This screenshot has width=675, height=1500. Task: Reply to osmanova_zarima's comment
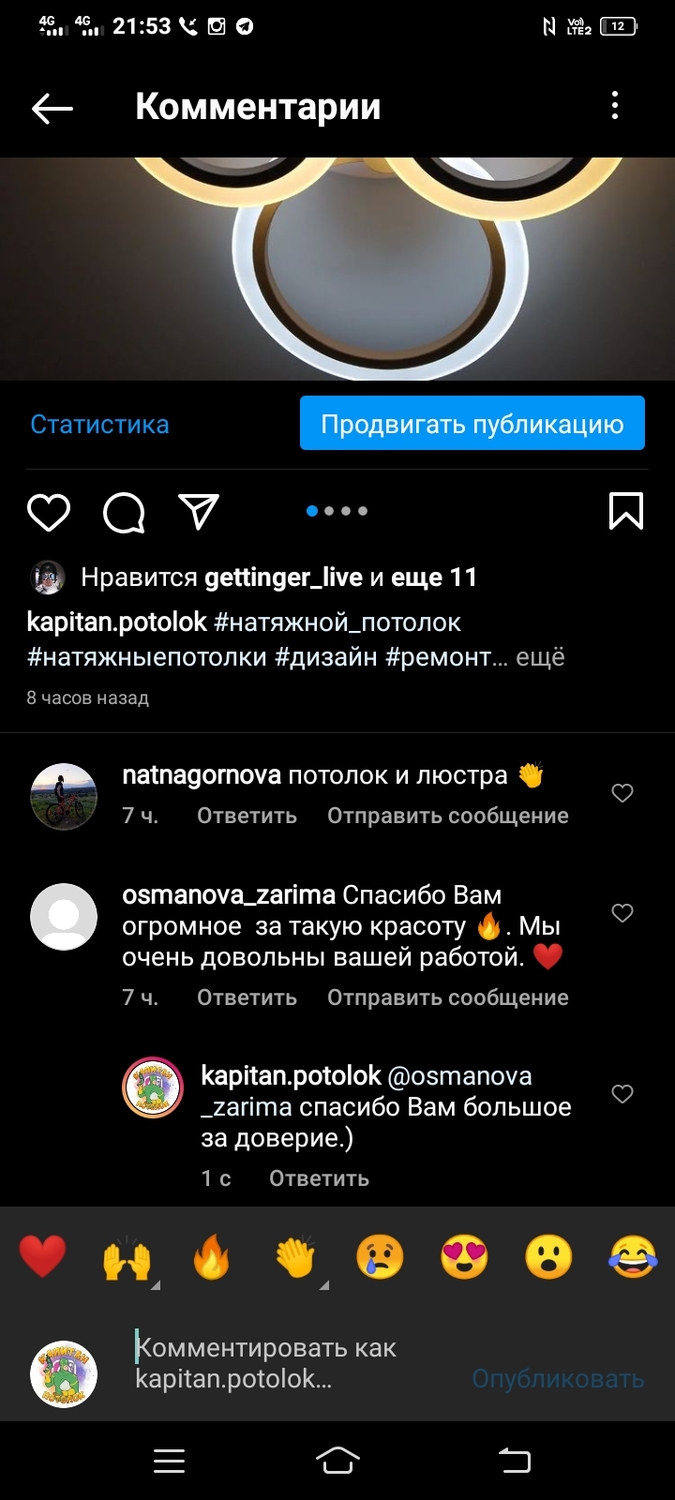point(246,997)
